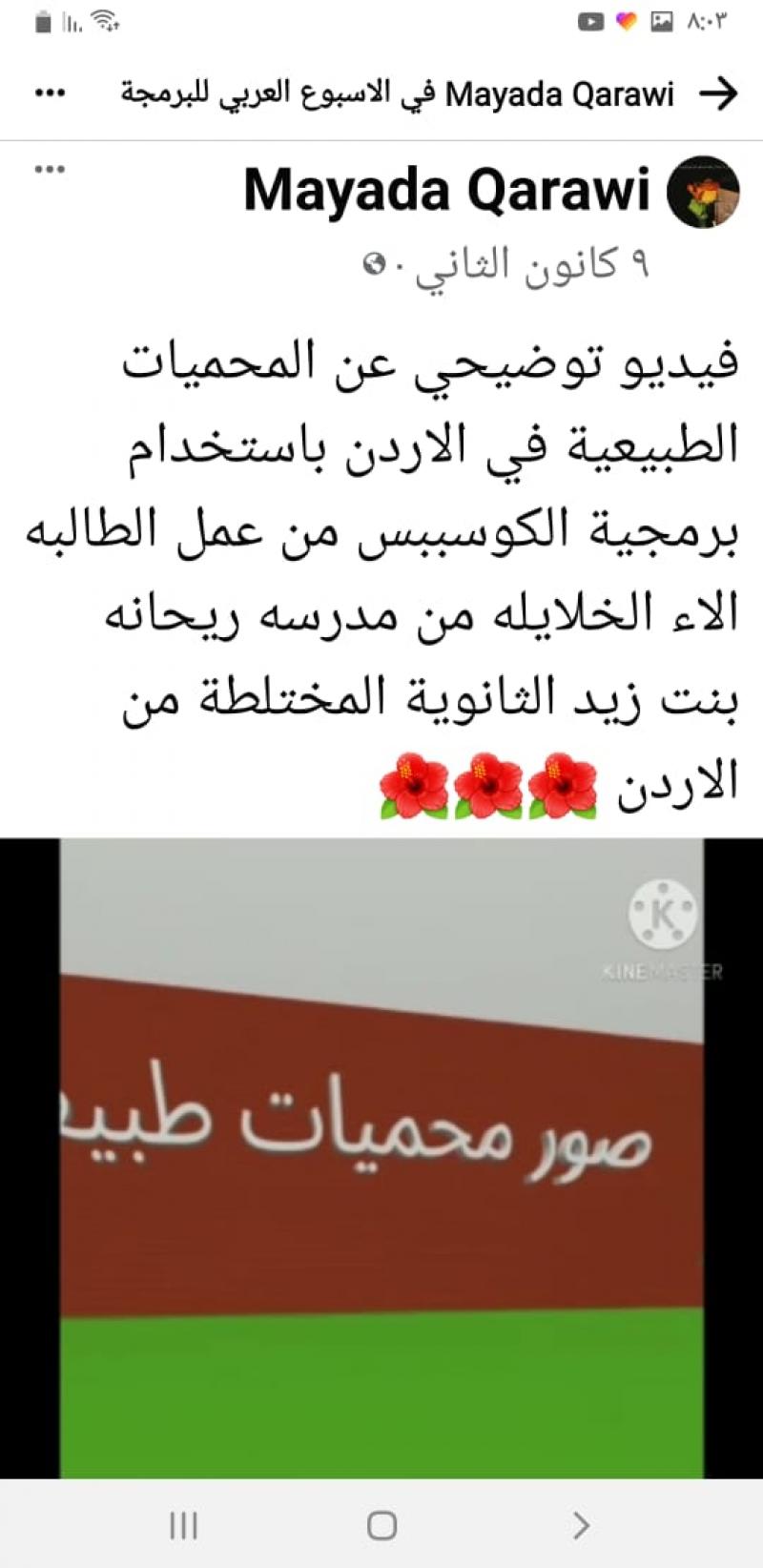Open the Mayada Qarawi name link
763x1568 pixels.
pos(446,191)
